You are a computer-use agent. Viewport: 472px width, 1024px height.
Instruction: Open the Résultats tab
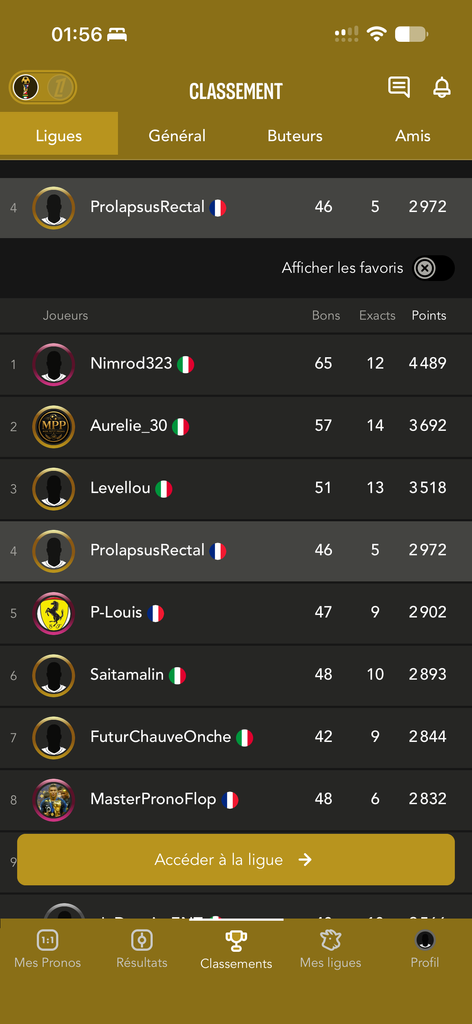142,949
